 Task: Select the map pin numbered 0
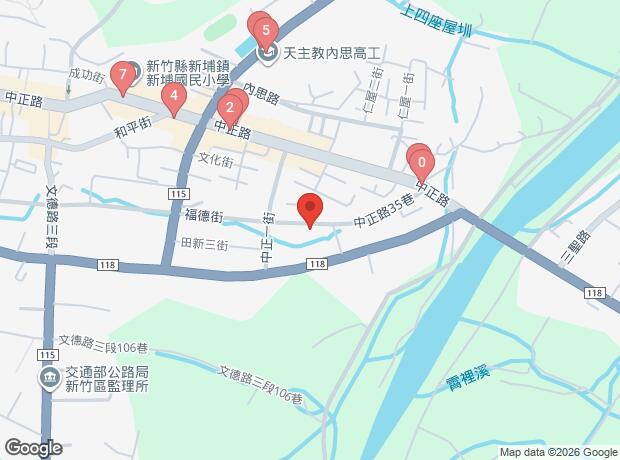pyautogui.click(x=422, y=165)
